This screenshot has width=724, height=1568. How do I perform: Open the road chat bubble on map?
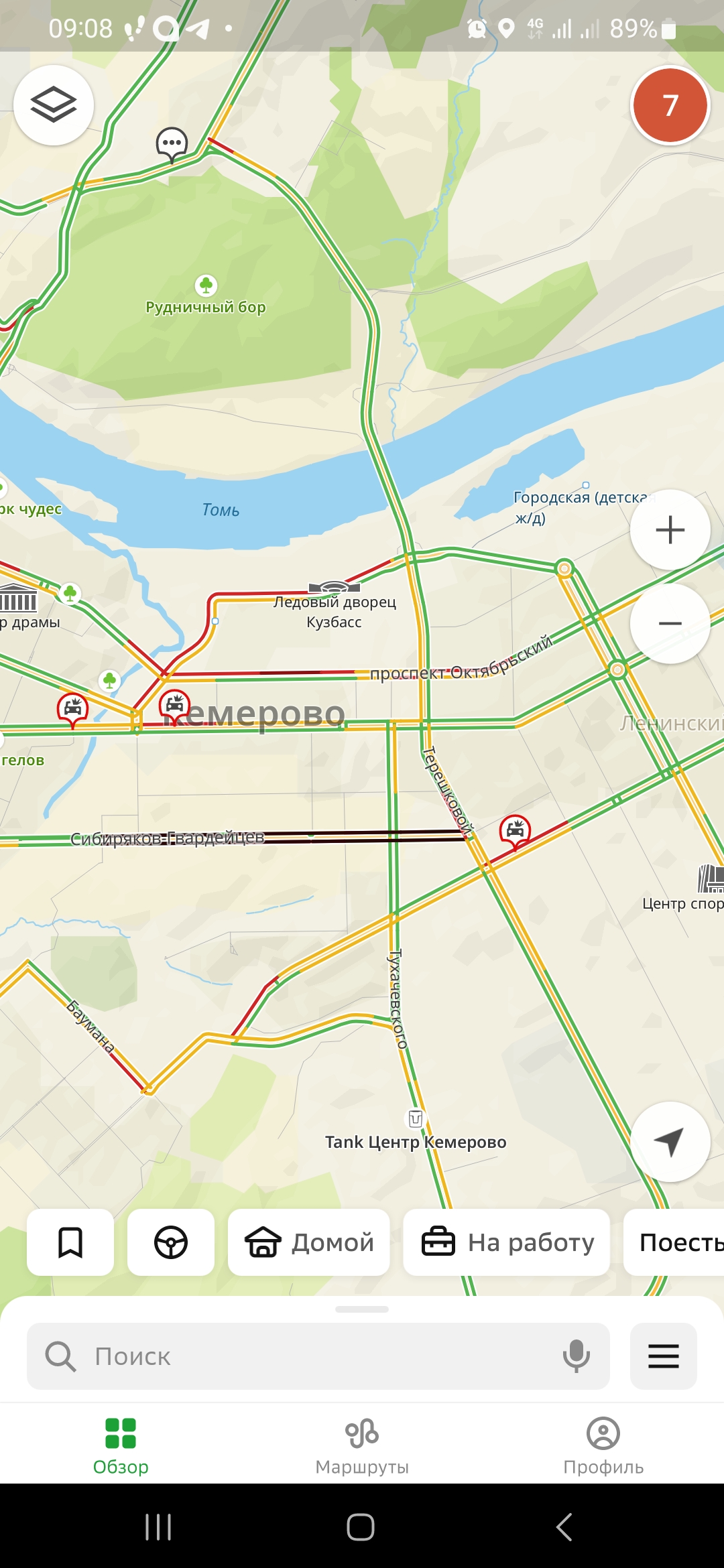tap(172, 143)
